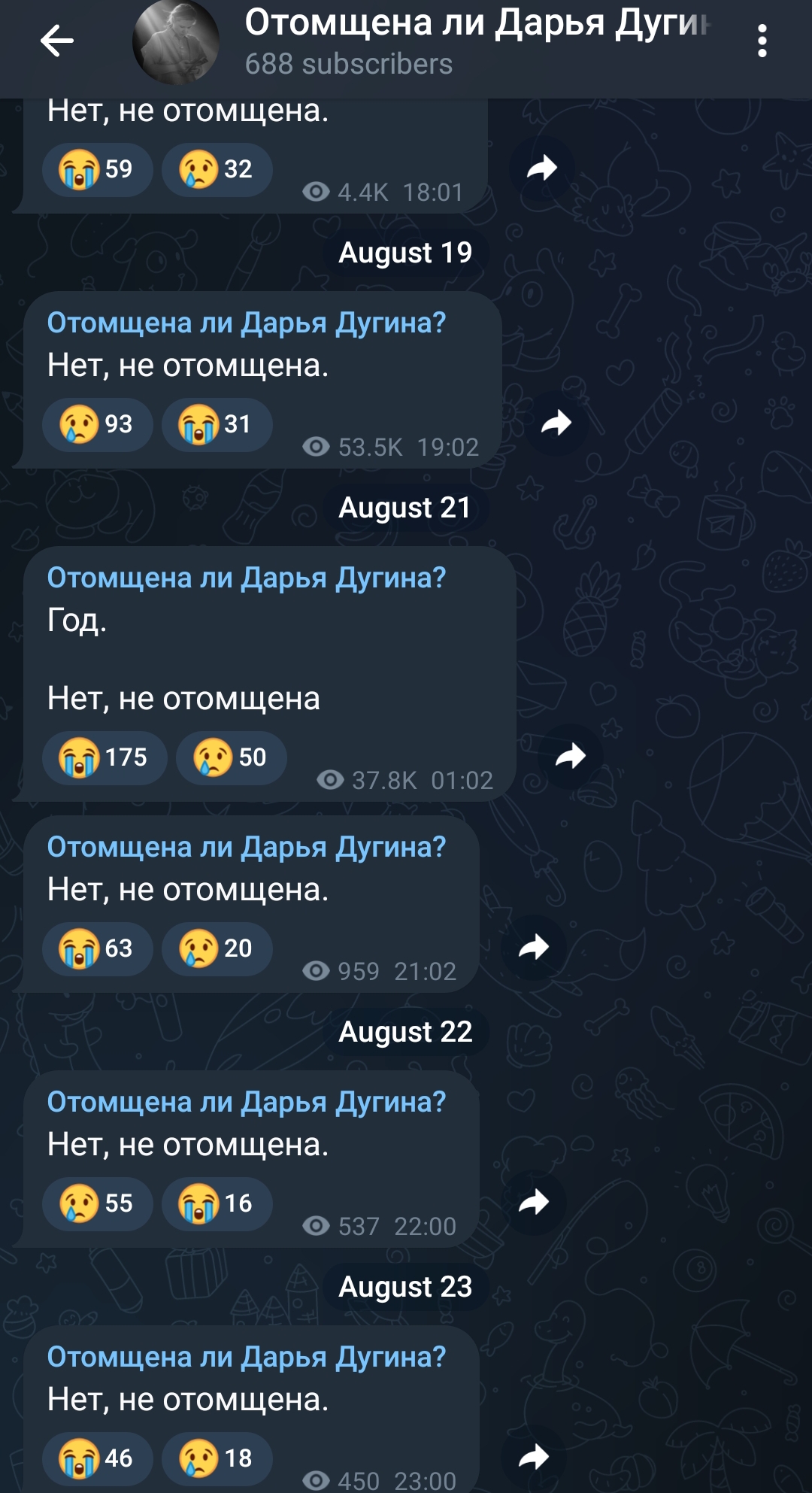
Task: Tap the crying reaction with 20
Action: point(217,948)
